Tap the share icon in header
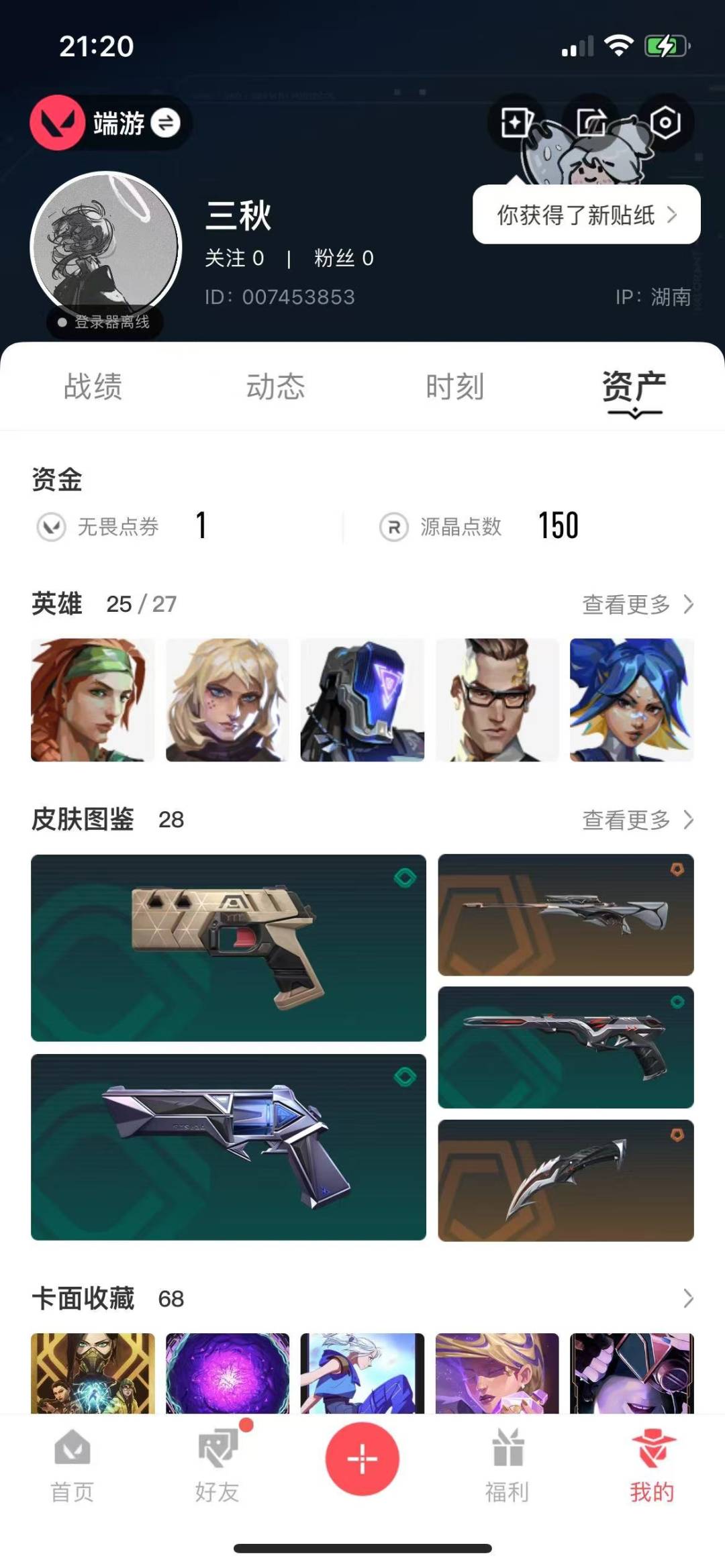This screenshot has height=1568, width=725. click(x=591, y=123)
